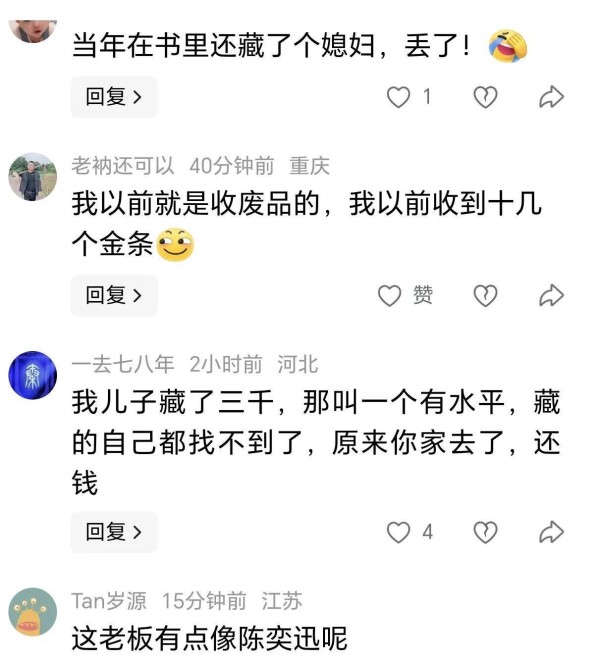600x663 pixels.
Task: Like the comment about 媳妇 in the book
Action: point(399,97)
